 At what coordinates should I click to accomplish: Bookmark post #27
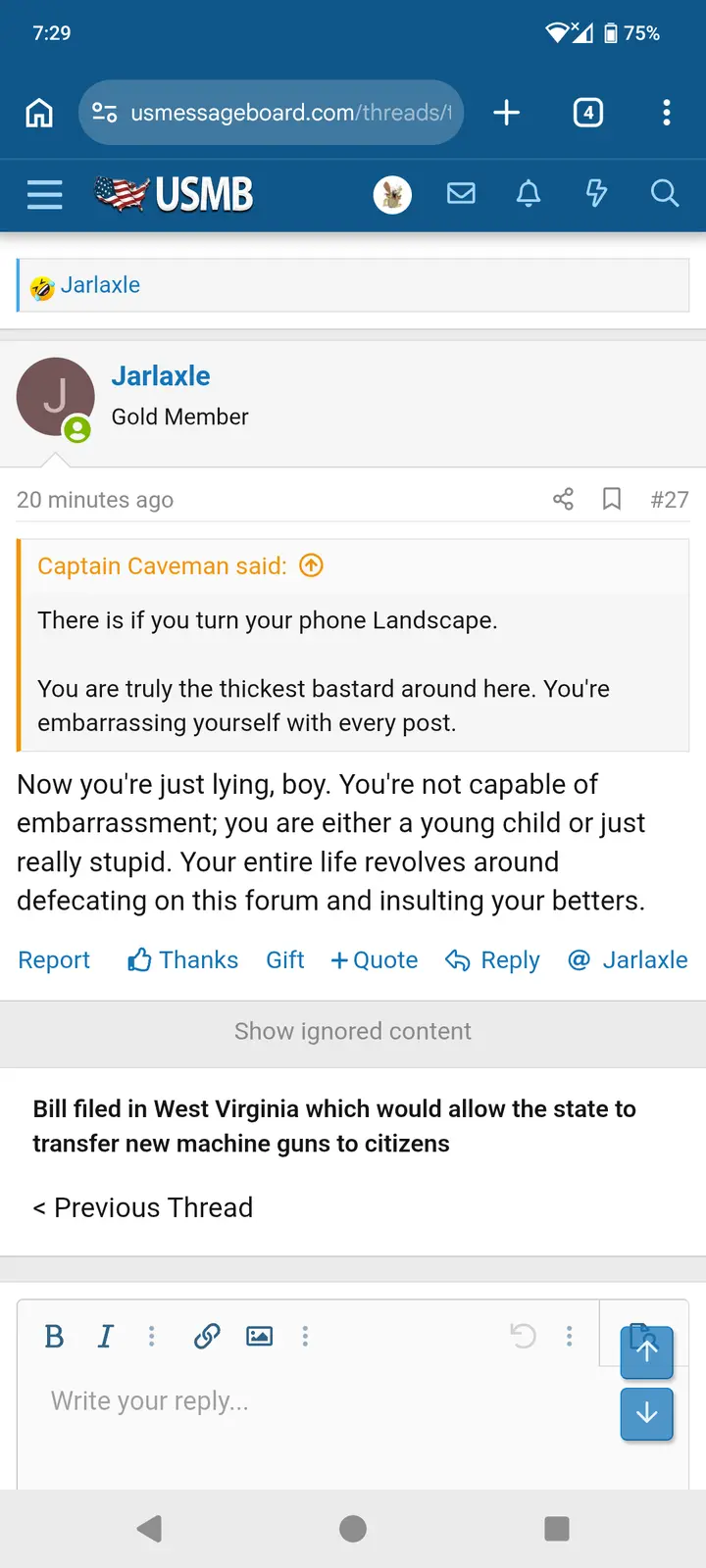(x=612, y=500)
